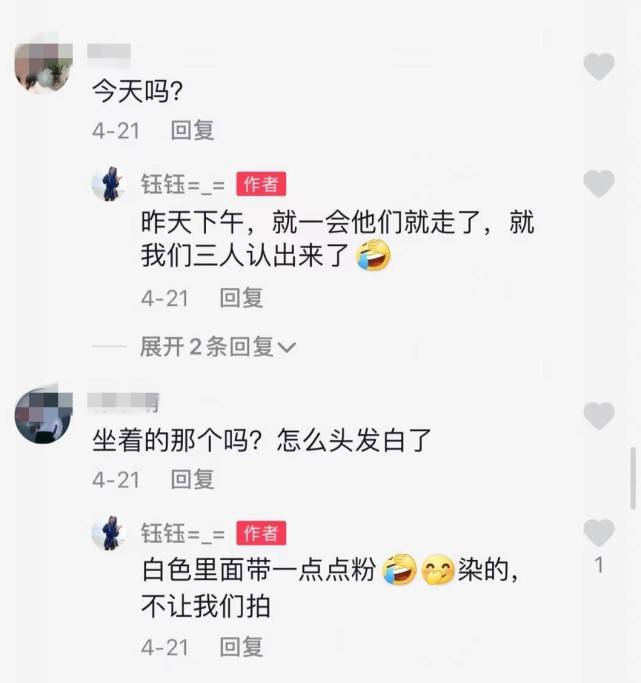Open 钰钰=_= profile from the 白色里面 reply
Image resolution: width=641 pixels, height=683 pixels.
pyautogui.click(x=108, y=533)
